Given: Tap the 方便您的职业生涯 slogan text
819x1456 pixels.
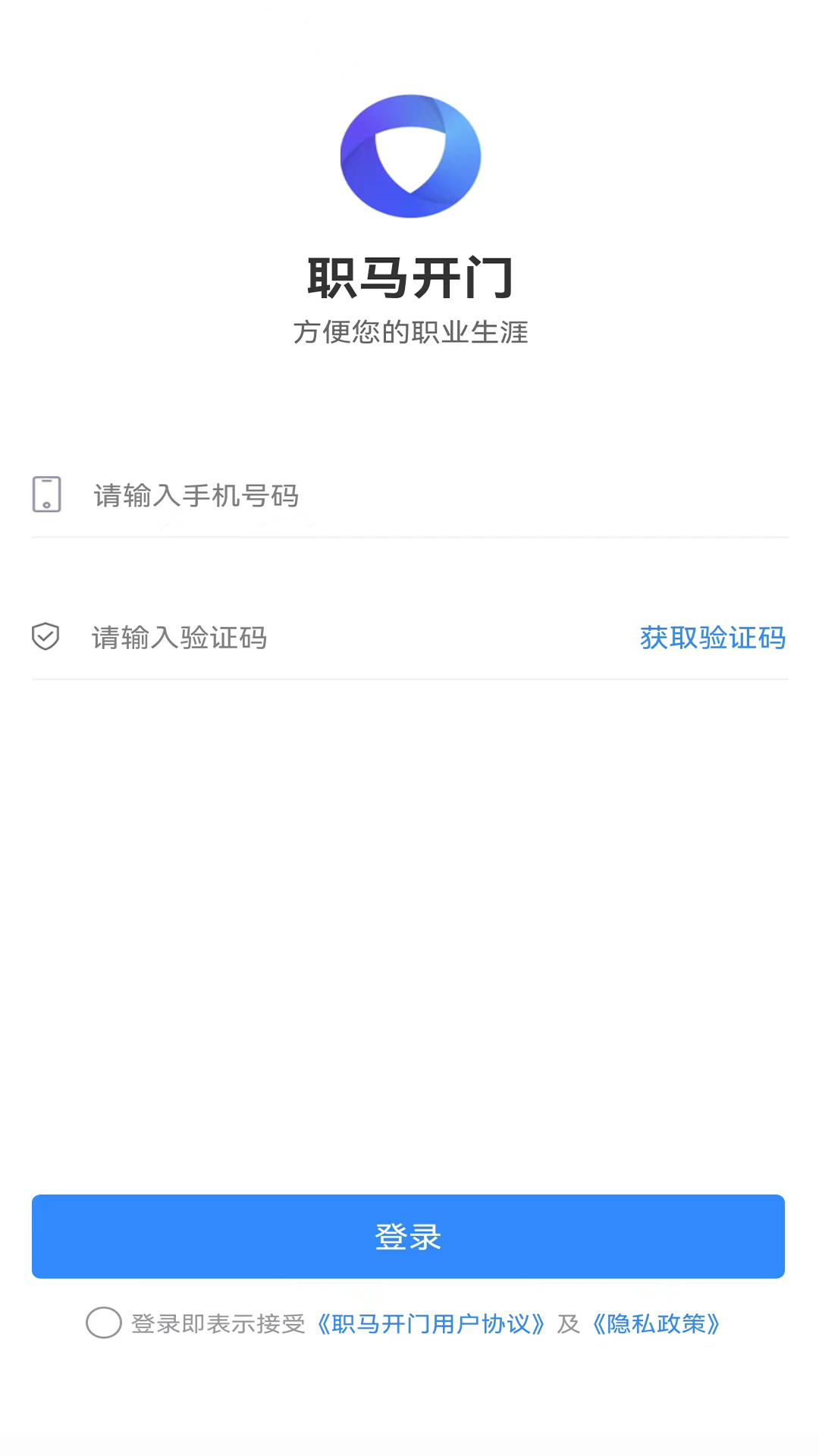Looking at the screenshot, I should pyautogui.click(x=409, y=333).
